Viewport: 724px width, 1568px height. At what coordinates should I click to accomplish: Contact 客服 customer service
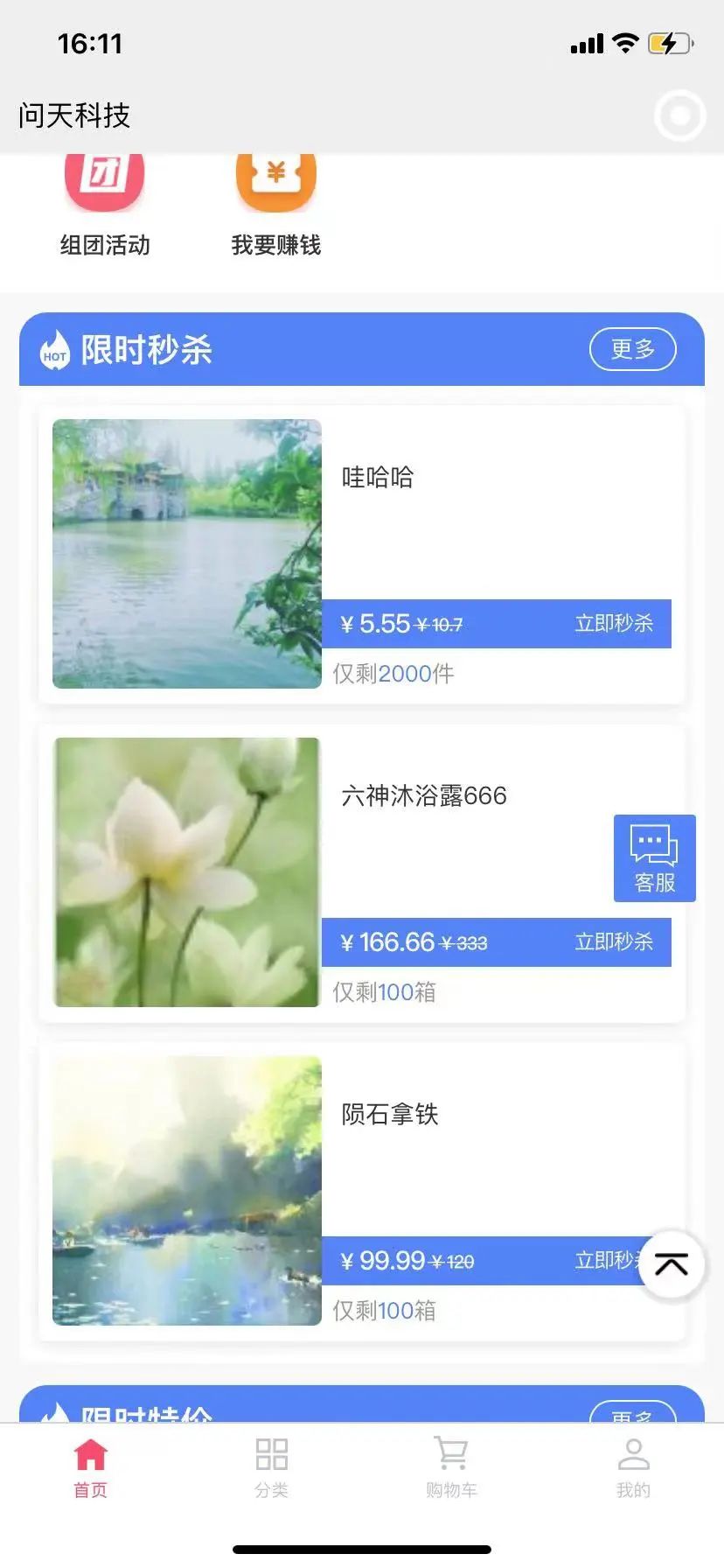tap(654, 858)
